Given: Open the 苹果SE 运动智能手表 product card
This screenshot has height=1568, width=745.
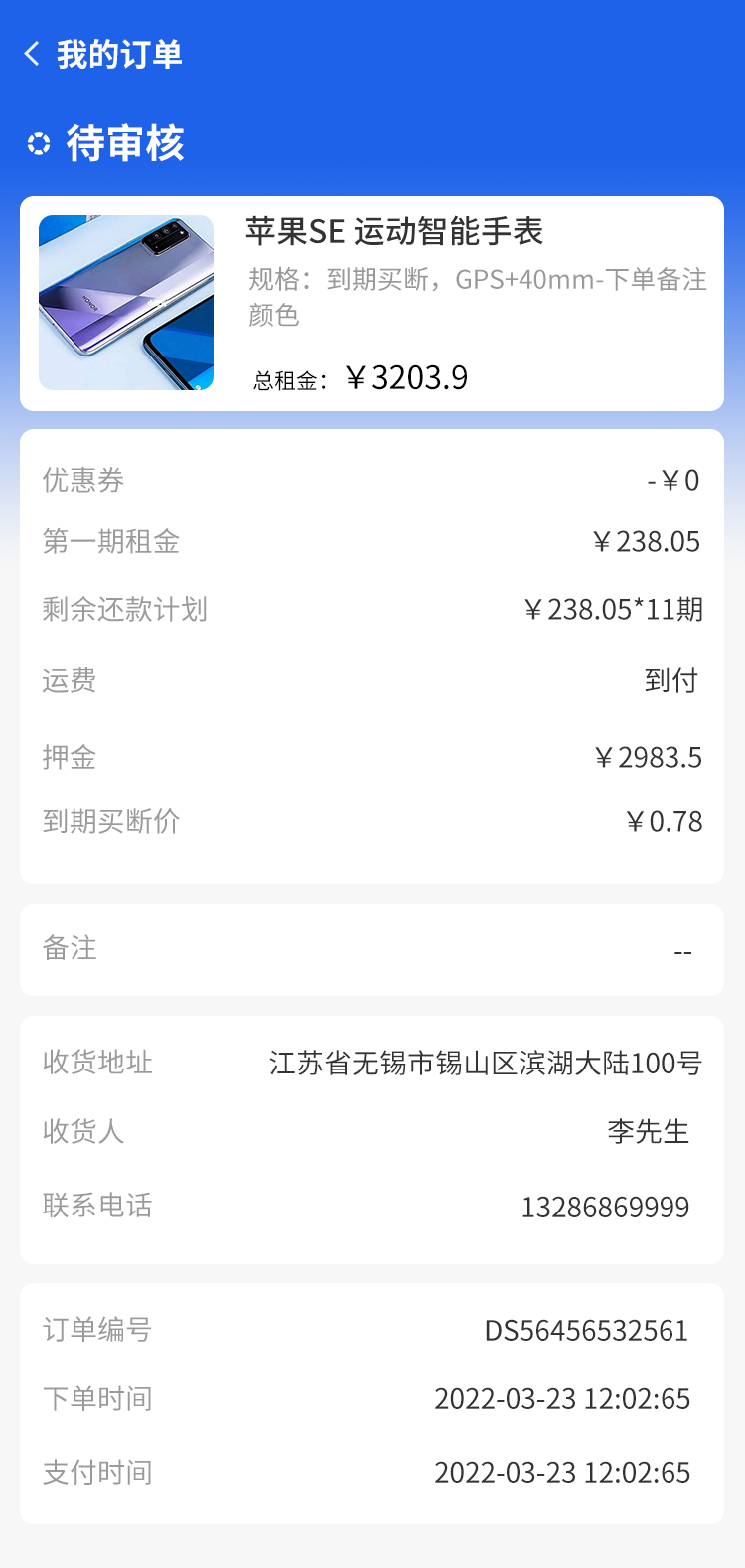Looking at the screenshot, I should pyautogui.click(x=372, y=303).
